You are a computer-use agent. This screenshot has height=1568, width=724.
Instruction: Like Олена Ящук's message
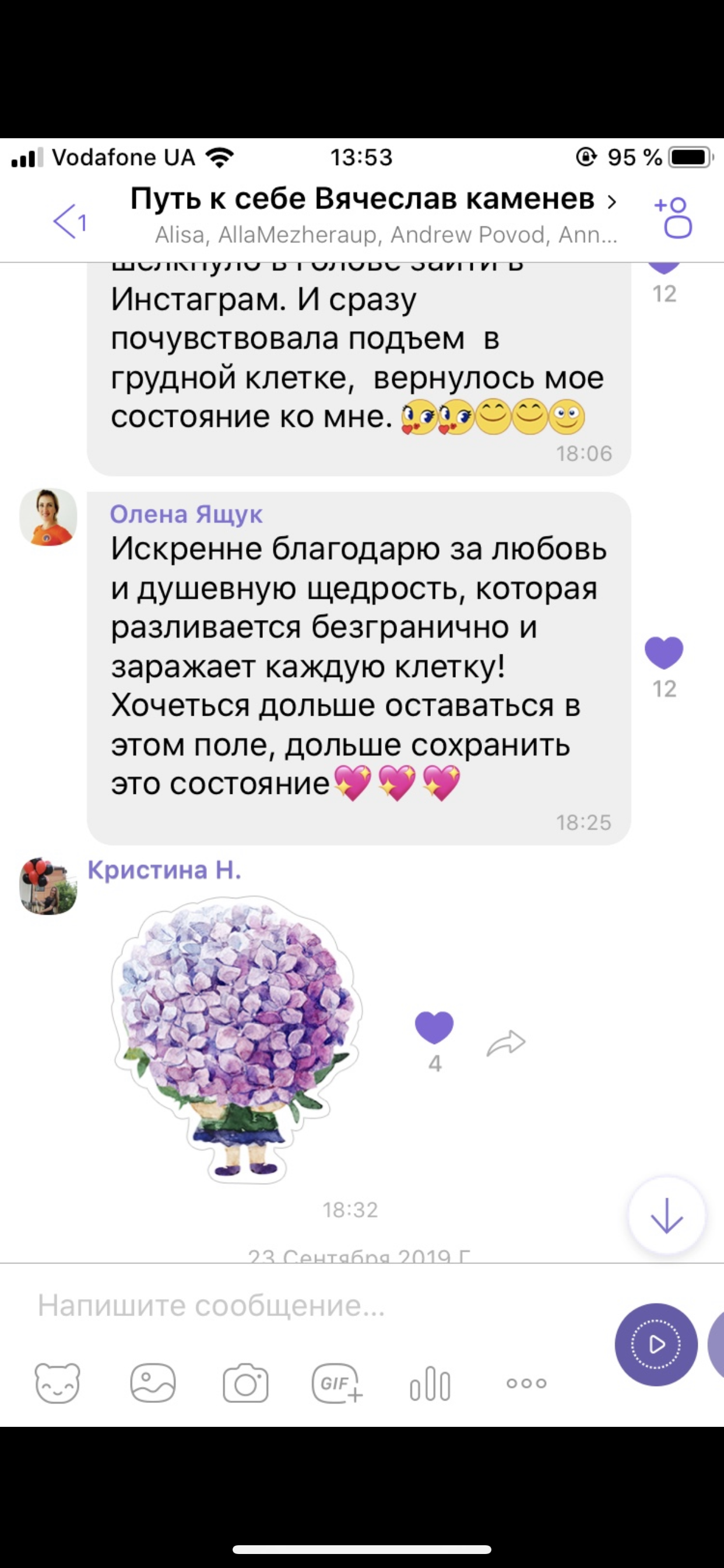(664, 653)
